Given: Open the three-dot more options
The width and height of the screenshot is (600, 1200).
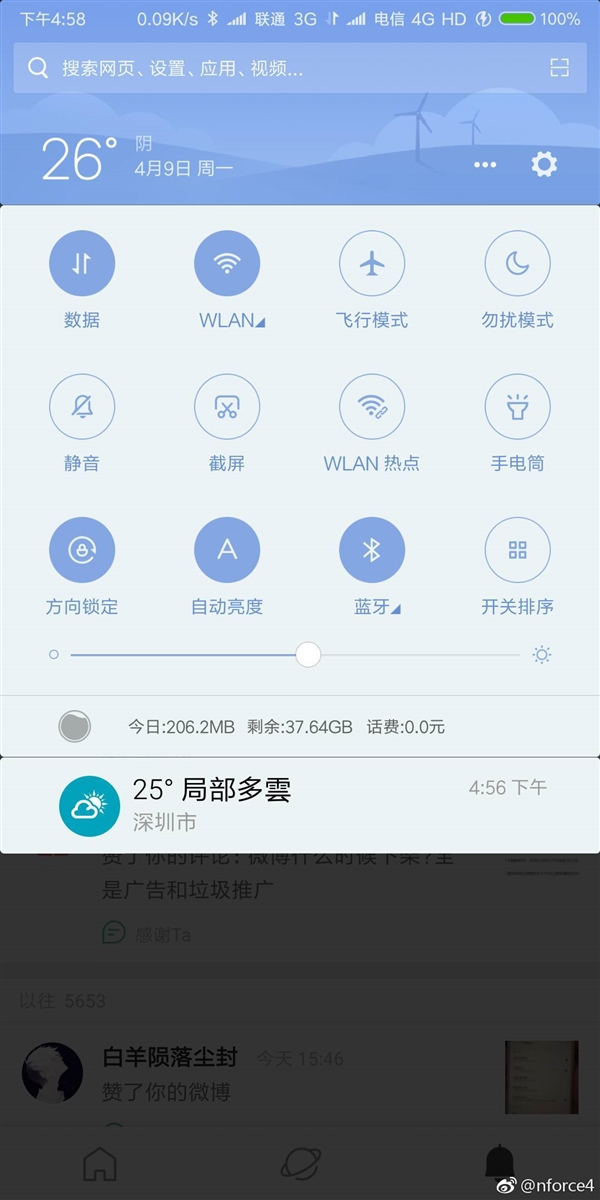Looking at the screenshot, I should 485,165.
